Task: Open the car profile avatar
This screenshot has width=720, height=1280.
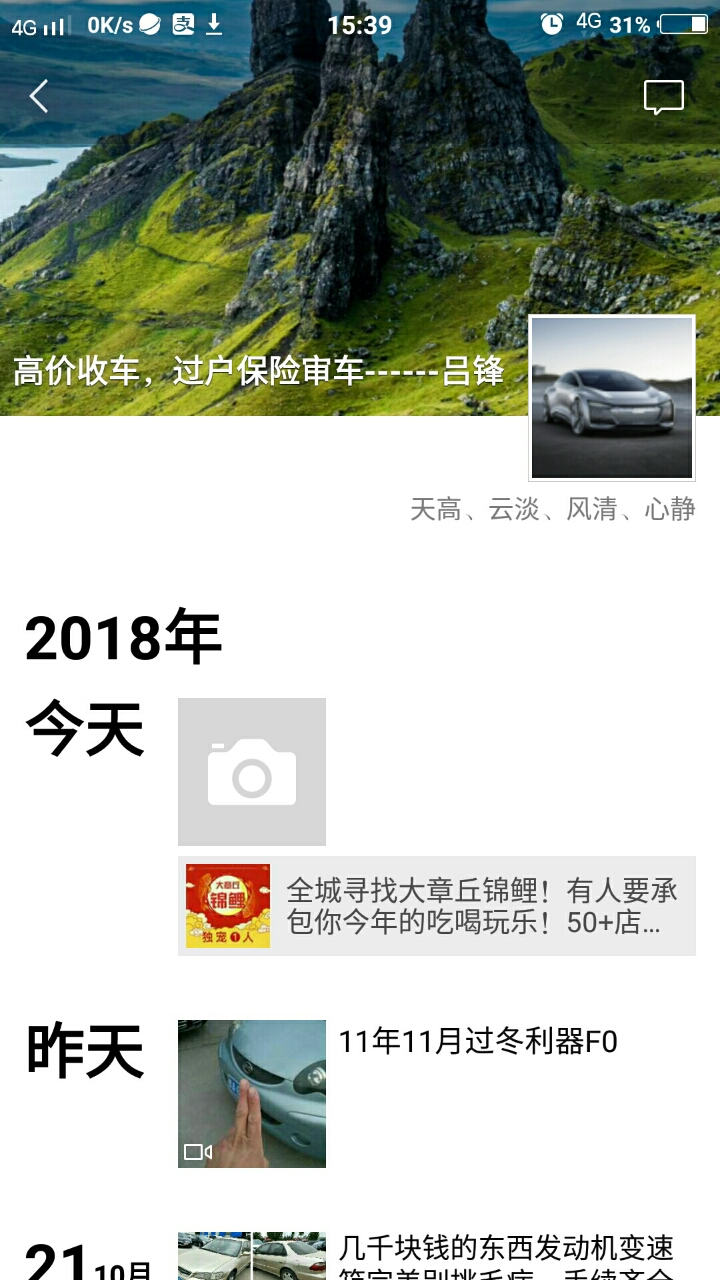Action: pos(611,398)
